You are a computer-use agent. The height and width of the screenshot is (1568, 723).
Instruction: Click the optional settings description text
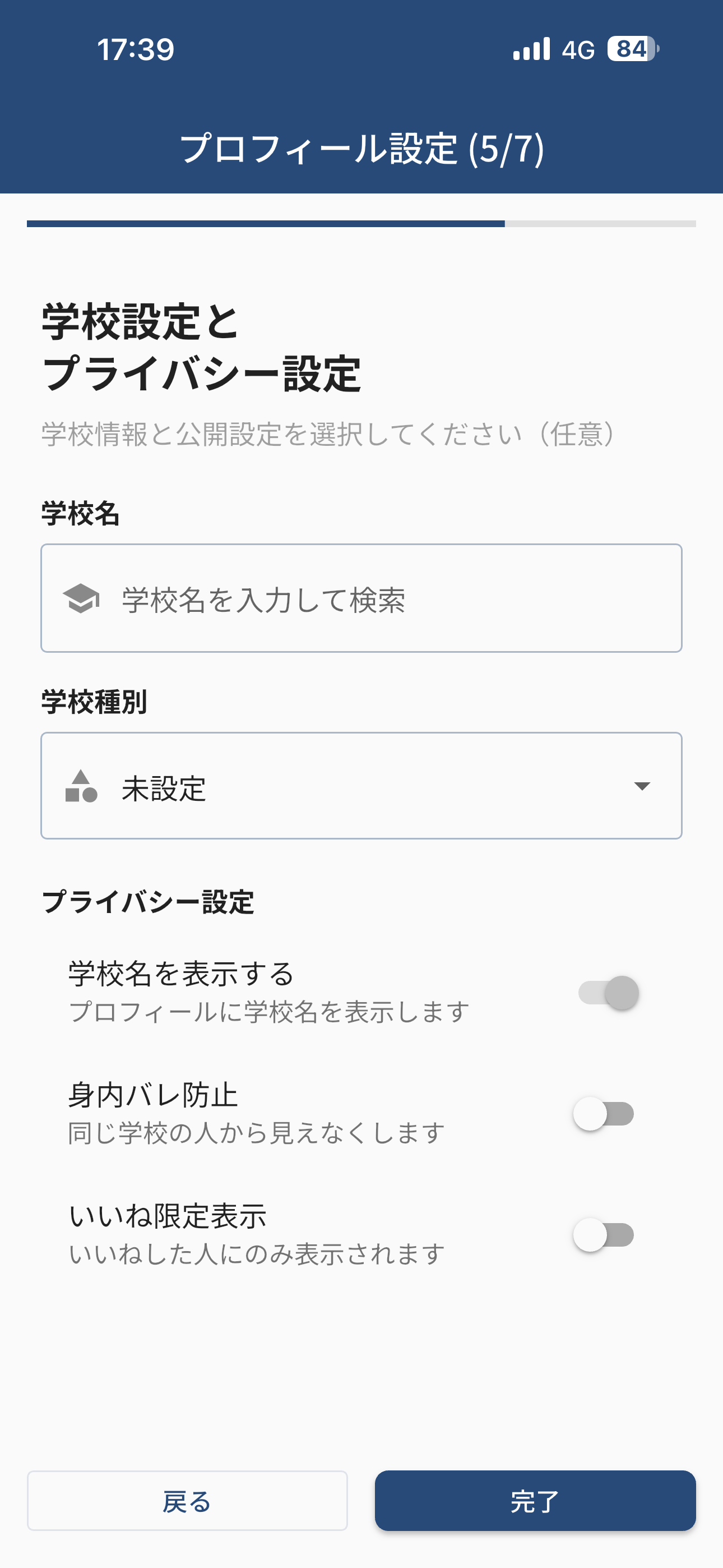(327, 433)
